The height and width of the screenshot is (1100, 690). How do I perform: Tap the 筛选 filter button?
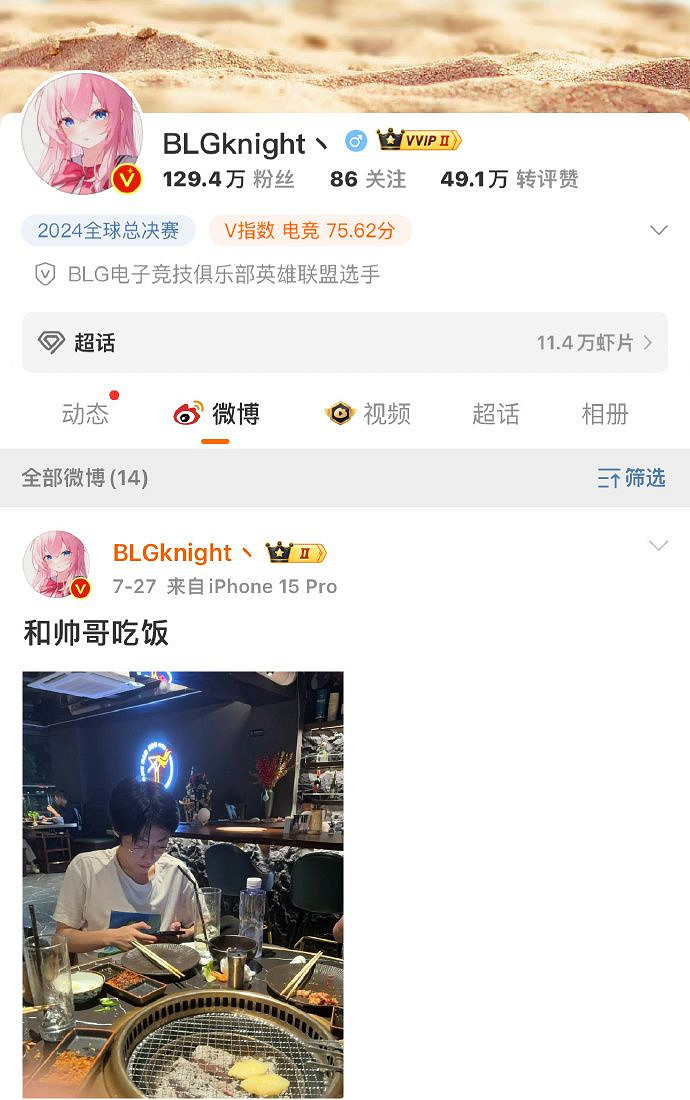tap(631, 478)
